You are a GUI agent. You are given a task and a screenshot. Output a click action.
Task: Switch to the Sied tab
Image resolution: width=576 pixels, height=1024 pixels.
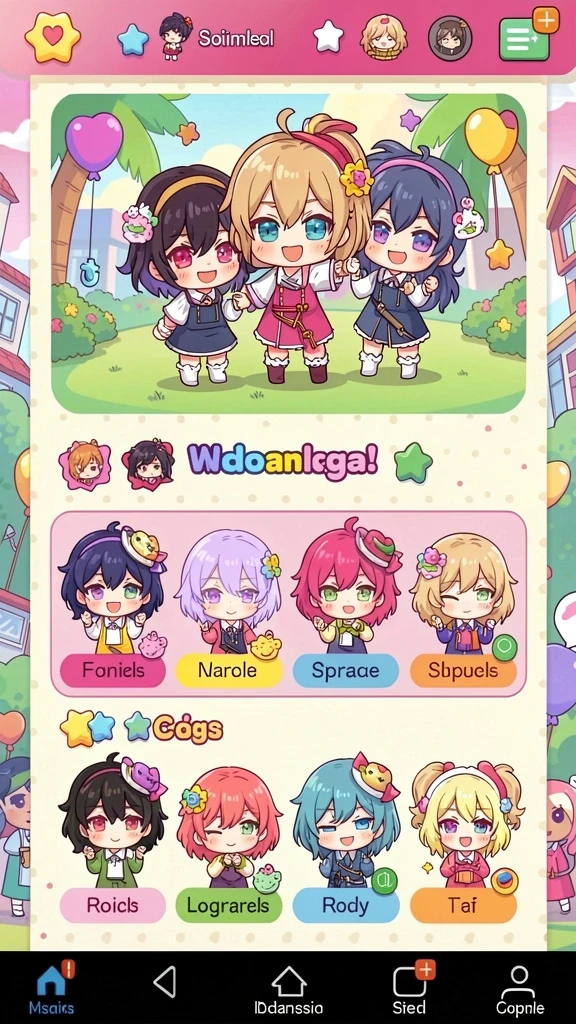(411, 989)
